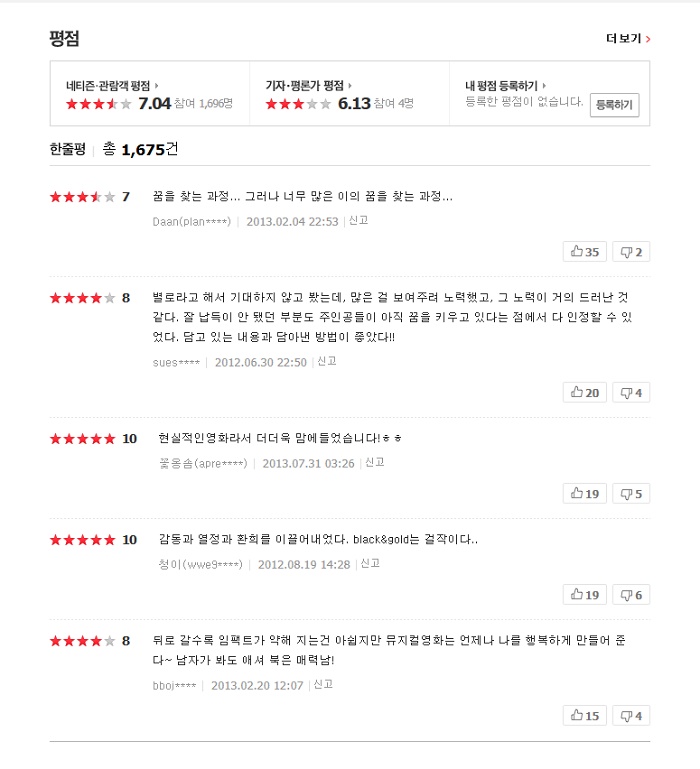Dislike the review by 꽃옹솜(apre****)

coord(631,493)
